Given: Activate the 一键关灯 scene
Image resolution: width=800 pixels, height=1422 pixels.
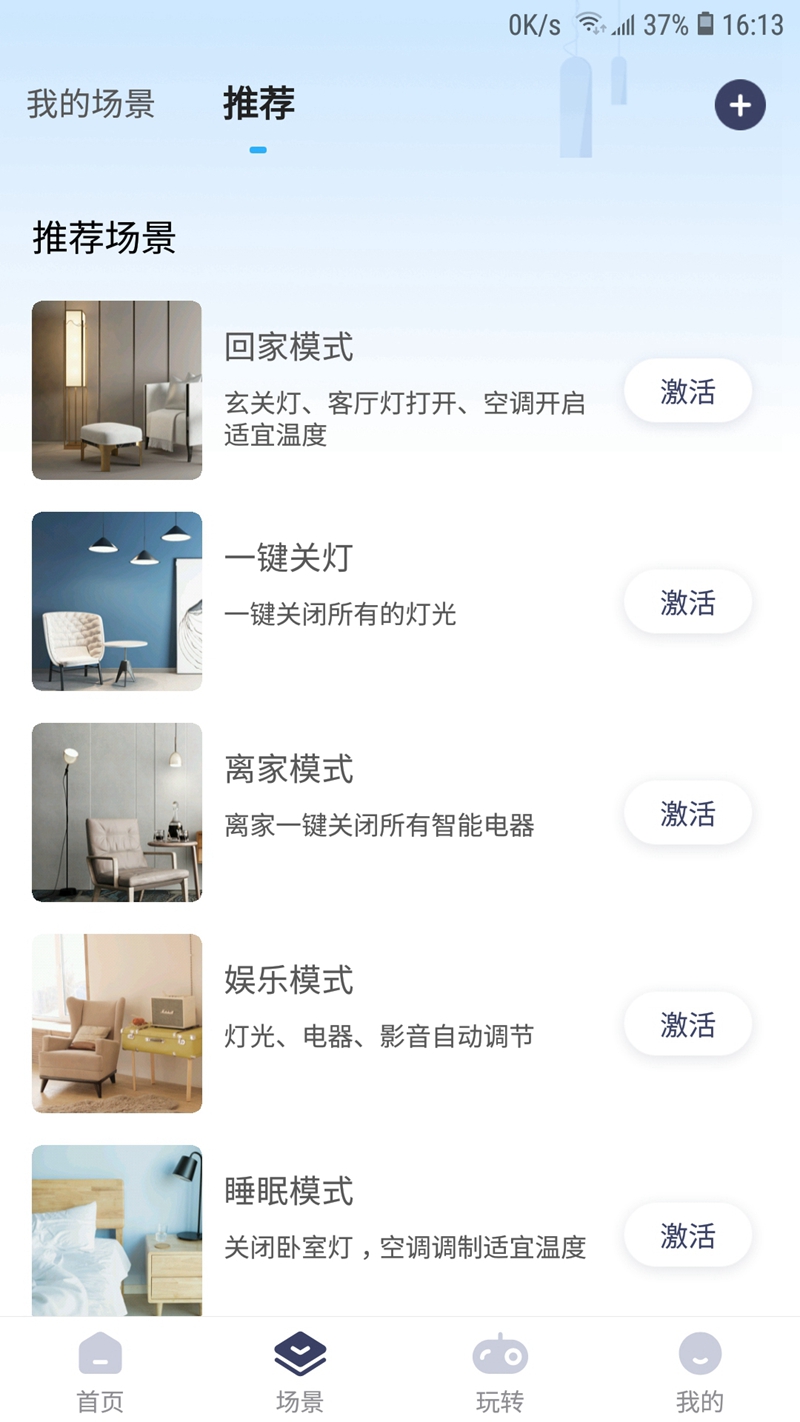Looking at the screenshot, I should tap(687, 602).
